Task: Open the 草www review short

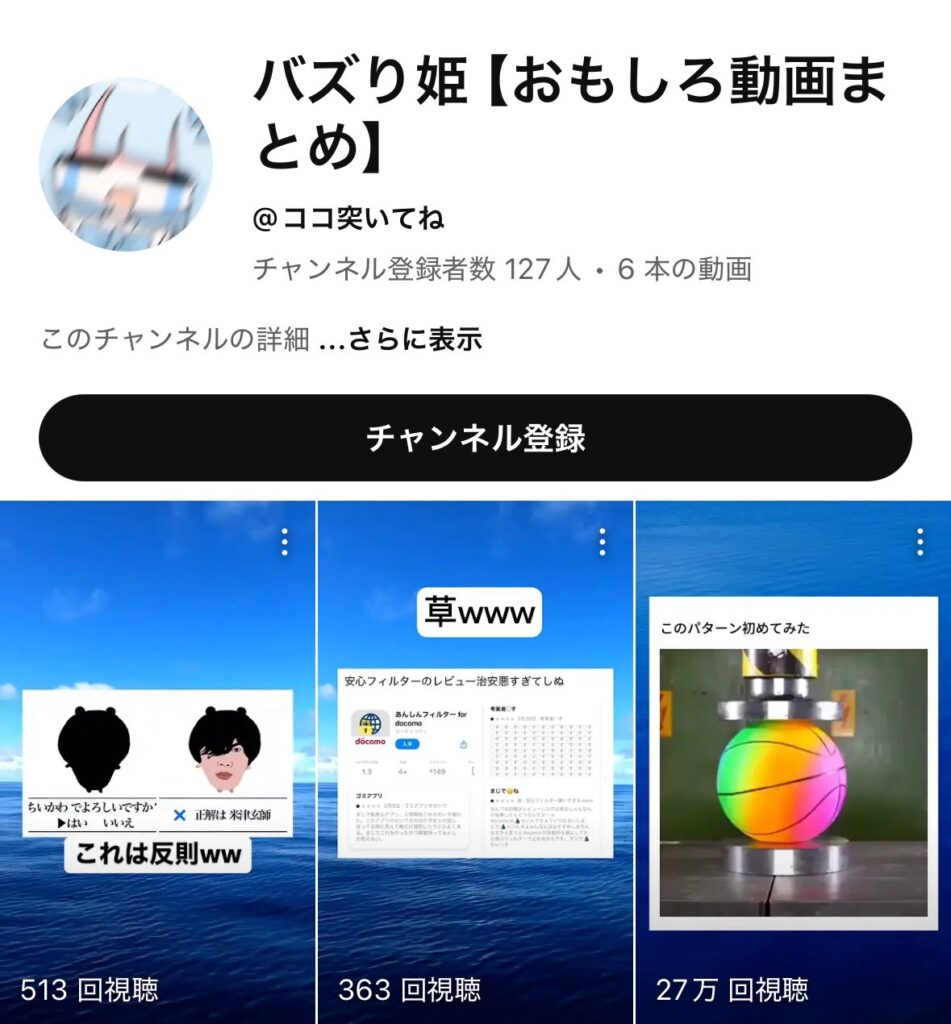Action: pos(475,760)
